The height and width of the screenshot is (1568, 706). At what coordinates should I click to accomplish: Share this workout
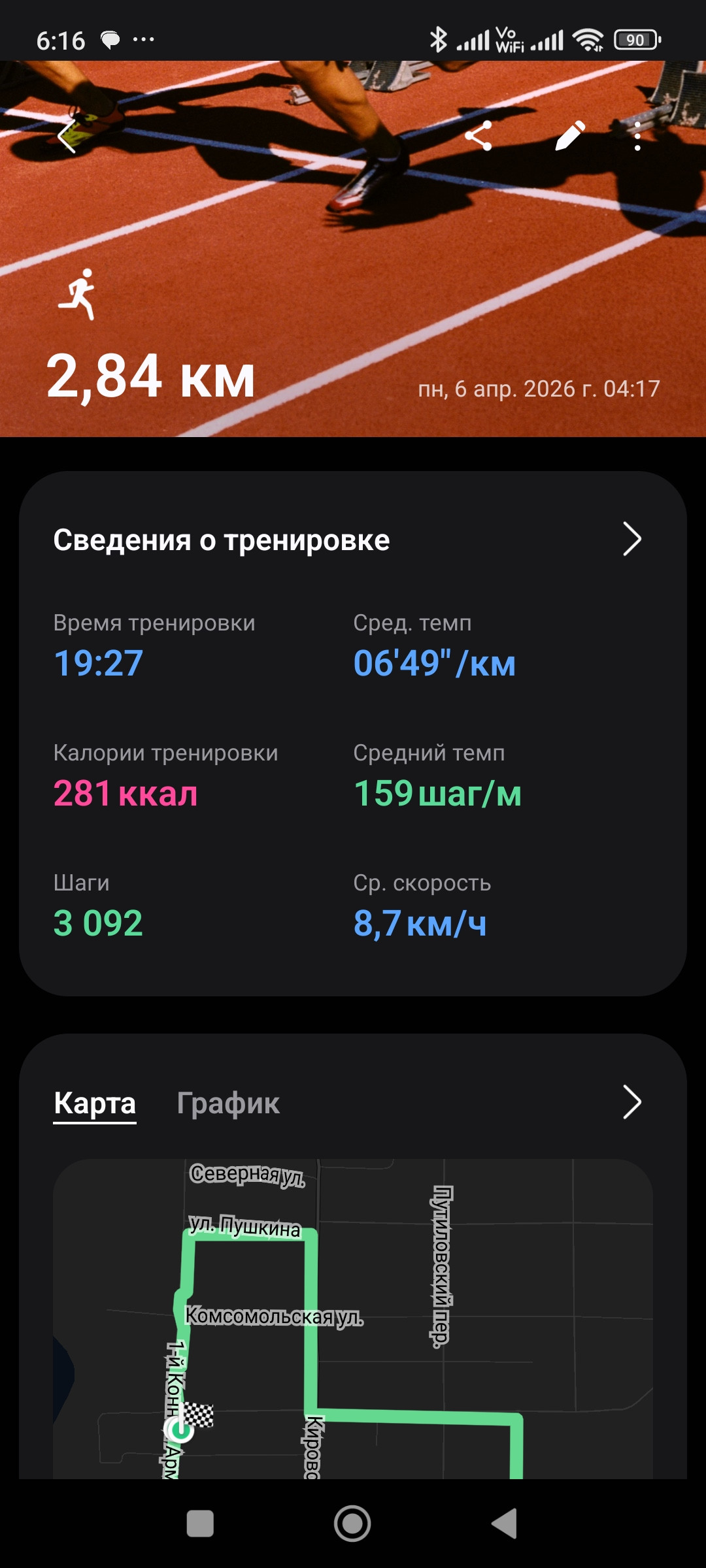pyautogui.click(x=479, y=136)
